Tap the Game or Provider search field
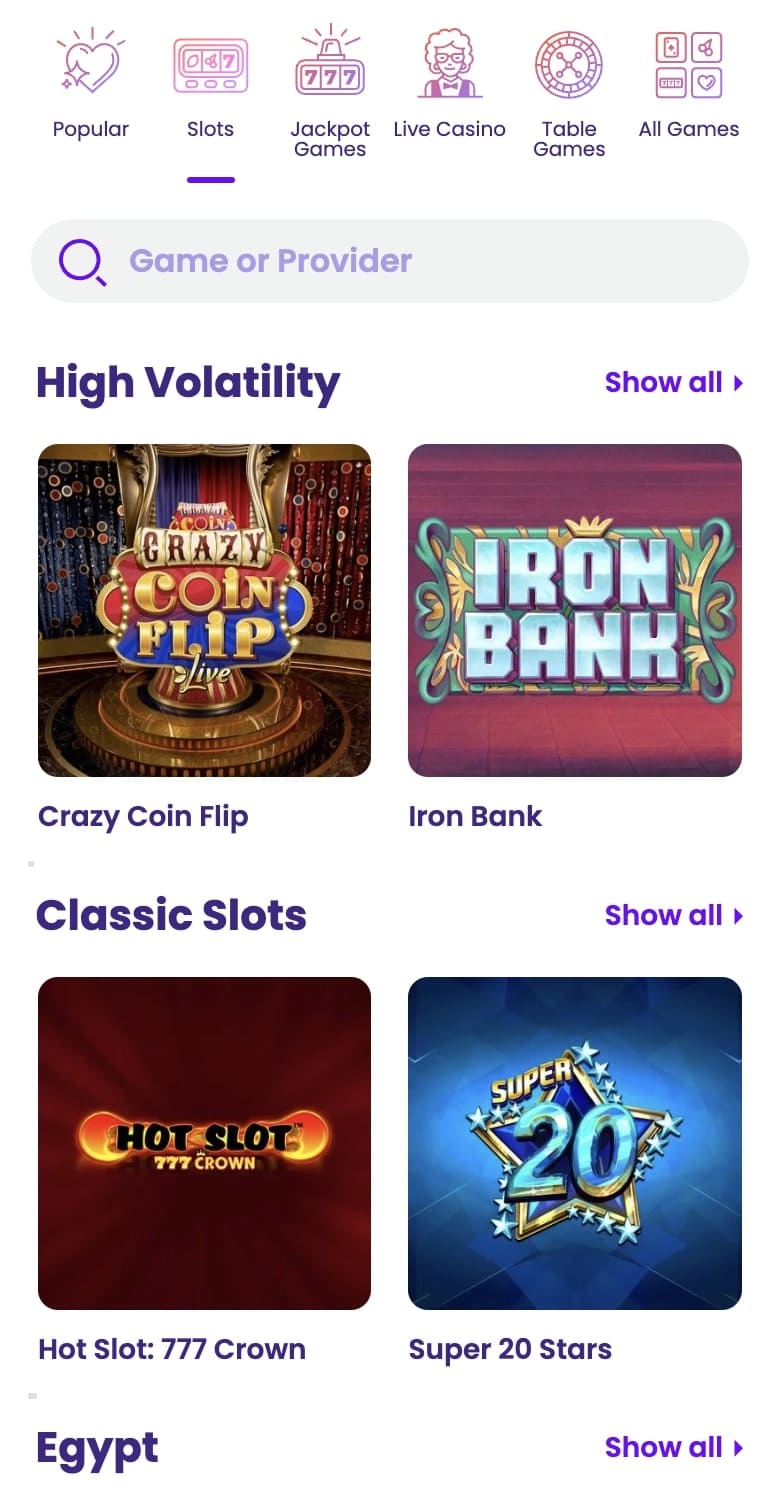Viewport: 780px width, 1506px height. pos(390,261)
